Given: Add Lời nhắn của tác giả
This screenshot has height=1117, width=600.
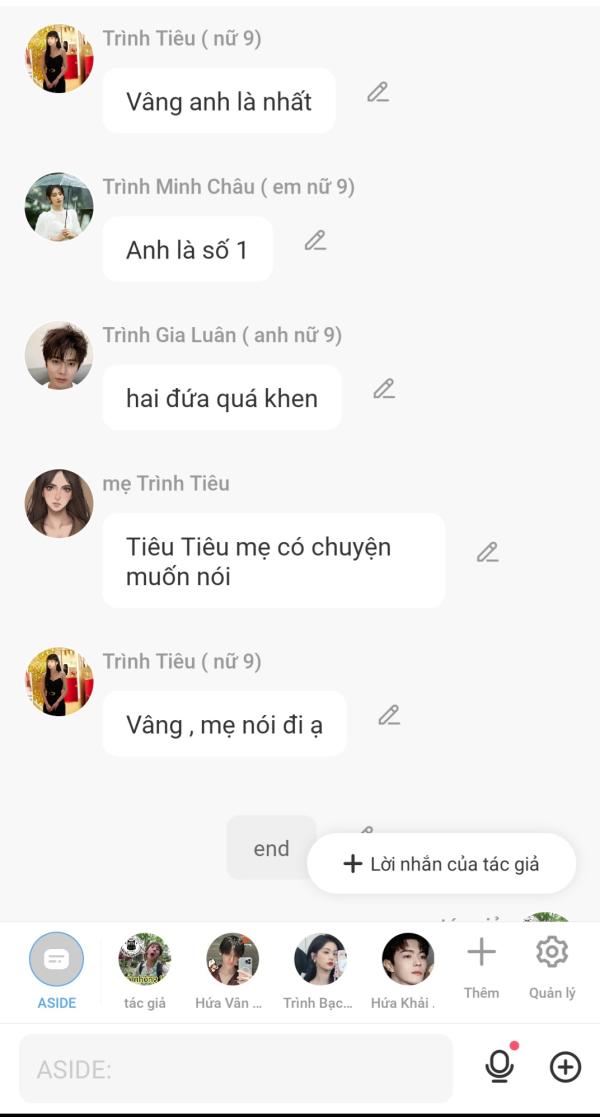Looking at the screenshot, I should tap(441, 864).
